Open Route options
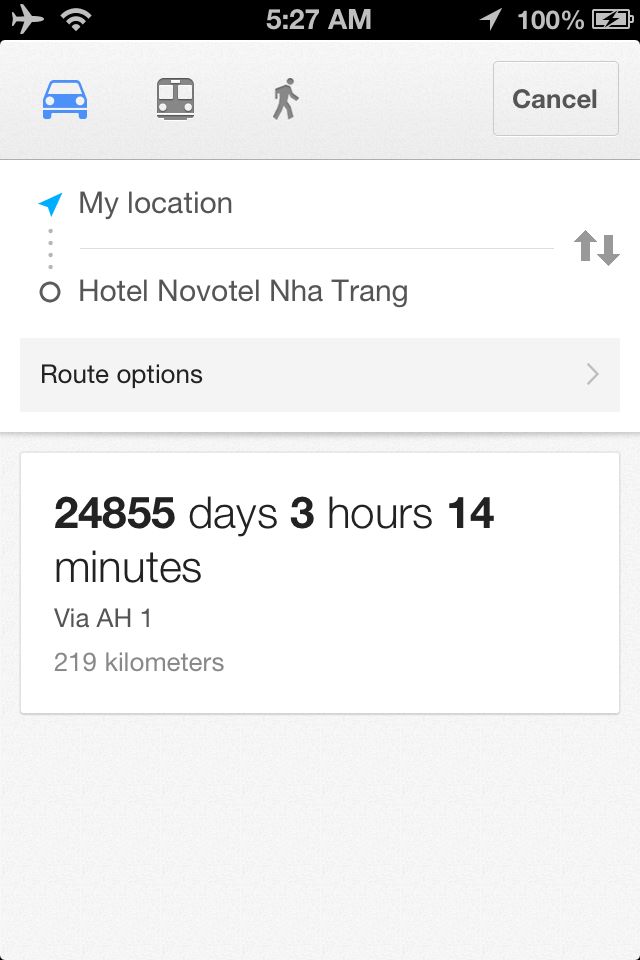Screen dimensions: 640x960 click(320, 375)
